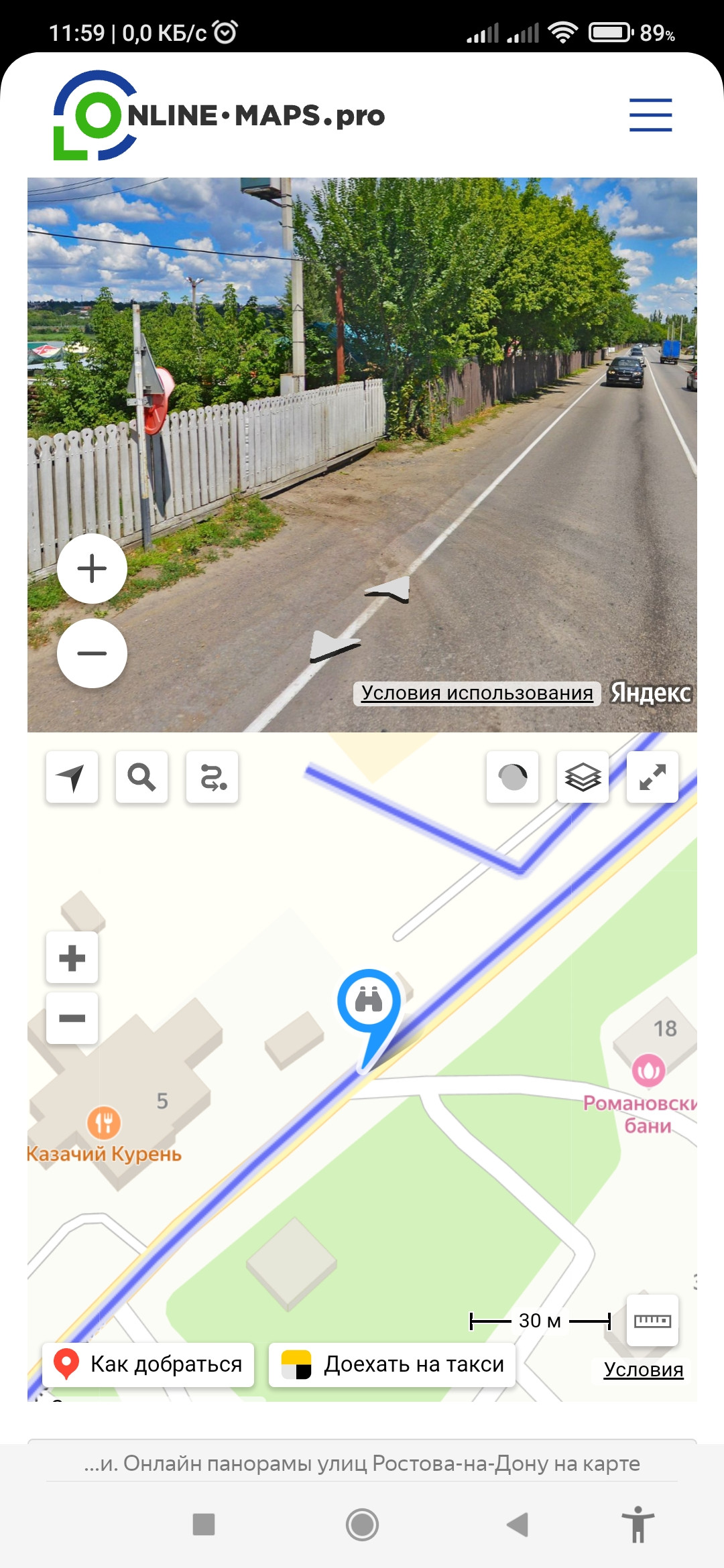This screenshot has height=1568, width=724.
Task: Zoom in the map with plus button
Action: click(72, 958)
